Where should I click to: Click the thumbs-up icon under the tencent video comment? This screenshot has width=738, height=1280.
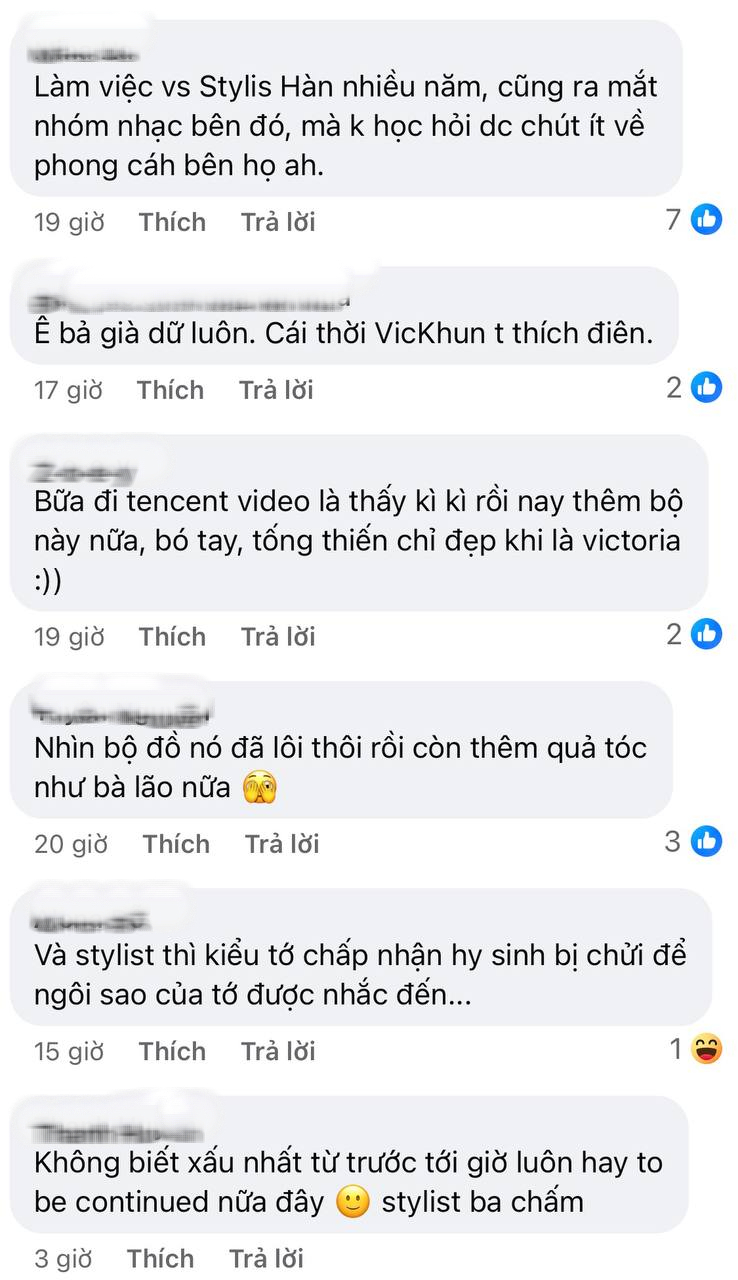pyautogui.click(x=706, y=635)
